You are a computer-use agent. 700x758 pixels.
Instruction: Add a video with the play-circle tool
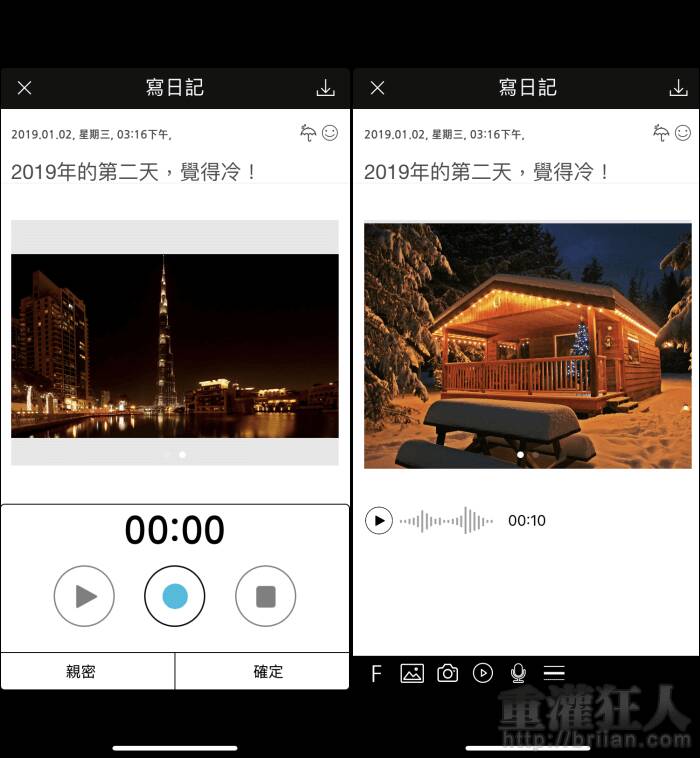point(483,674)
